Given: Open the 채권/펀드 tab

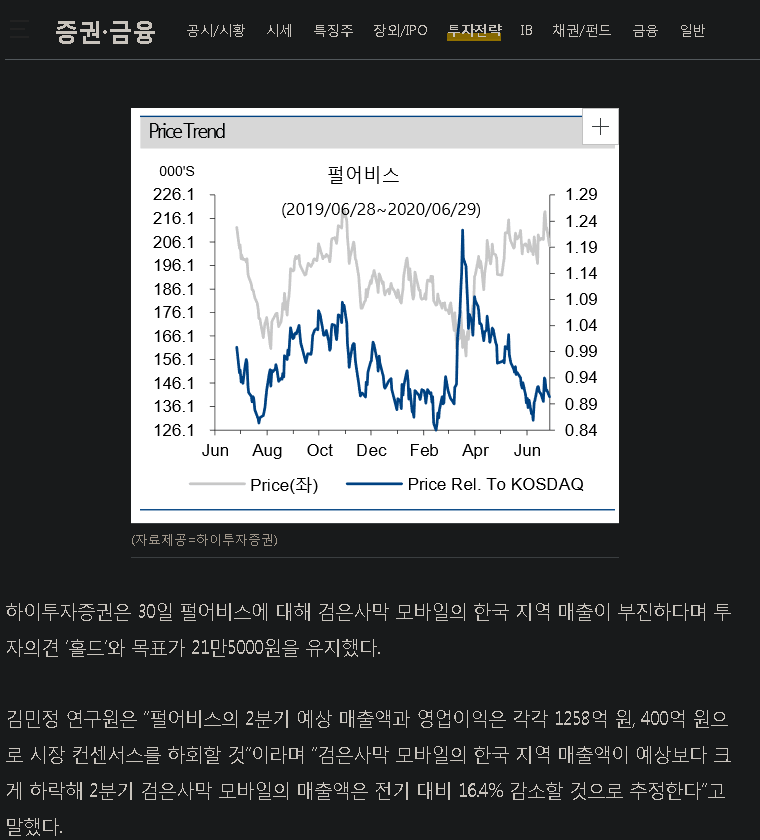Looking at the screenshot, I should coord(582,31).
